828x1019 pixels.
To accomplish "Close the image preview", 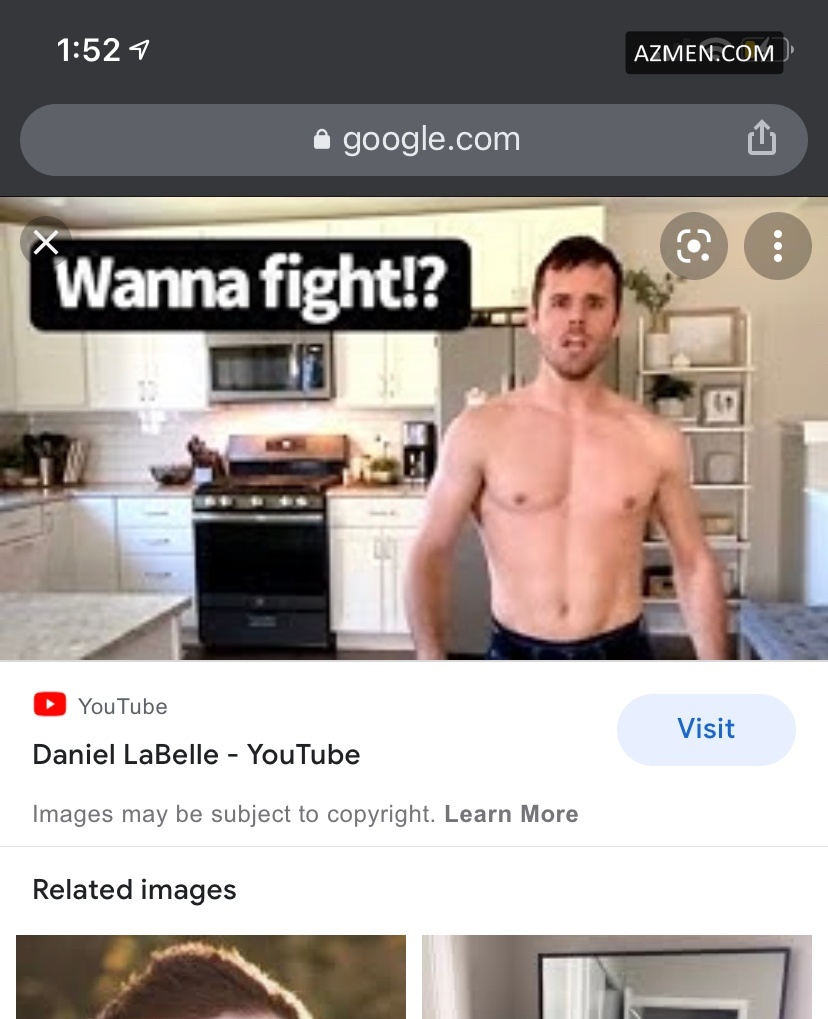I will pos(46,242).
